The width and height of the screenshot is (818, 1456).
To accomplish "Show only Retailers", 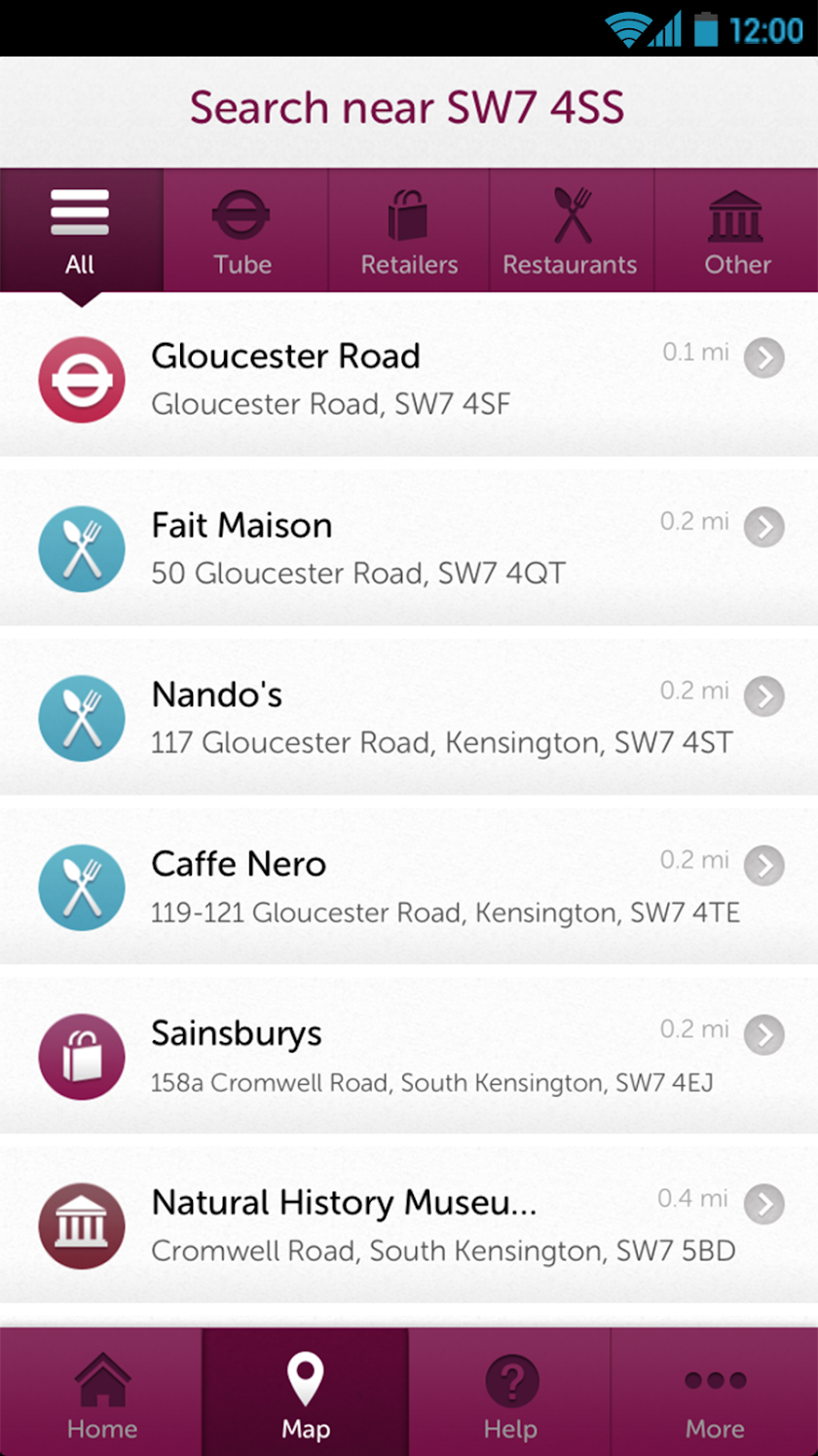I will click(x=408, y=231).
